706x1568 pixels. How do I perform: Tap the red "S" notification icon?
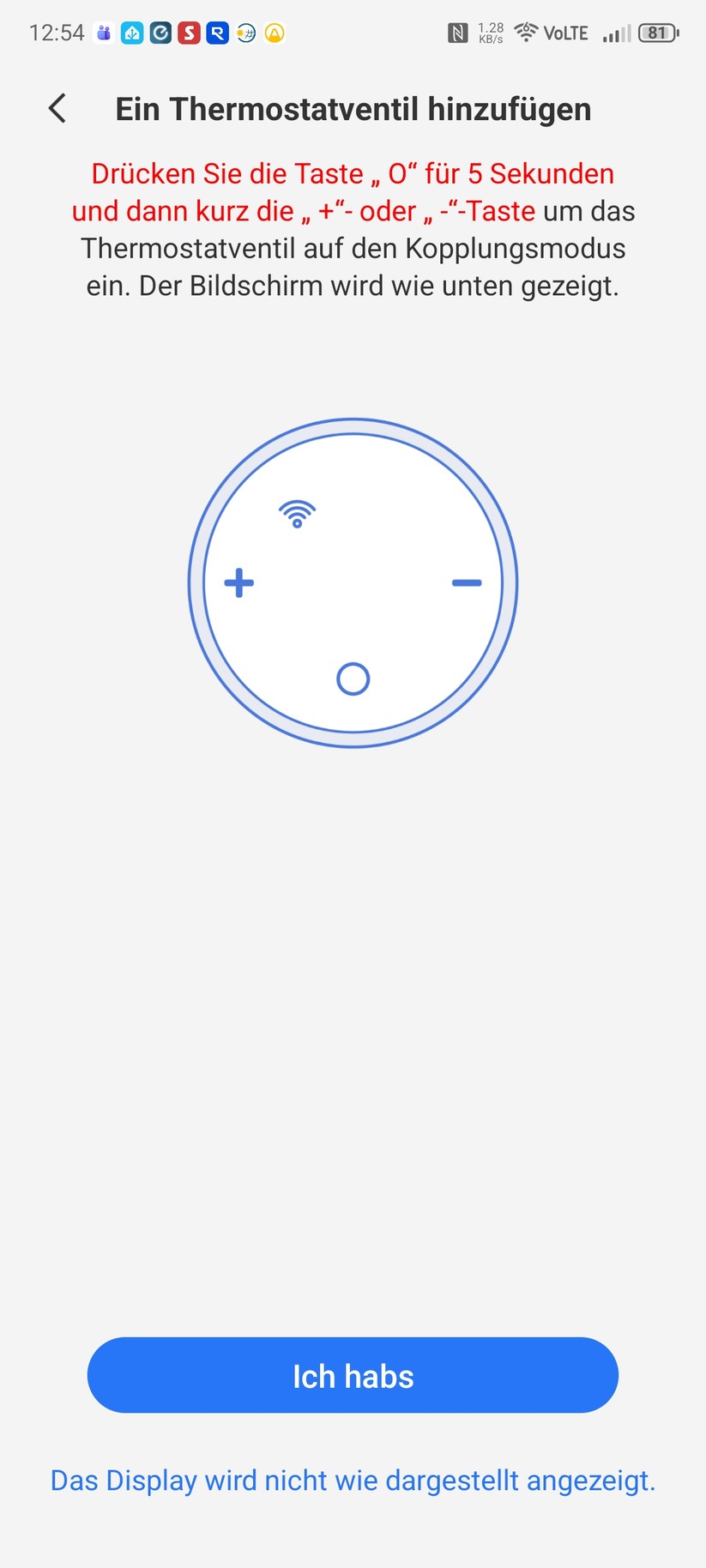(189, 33)
